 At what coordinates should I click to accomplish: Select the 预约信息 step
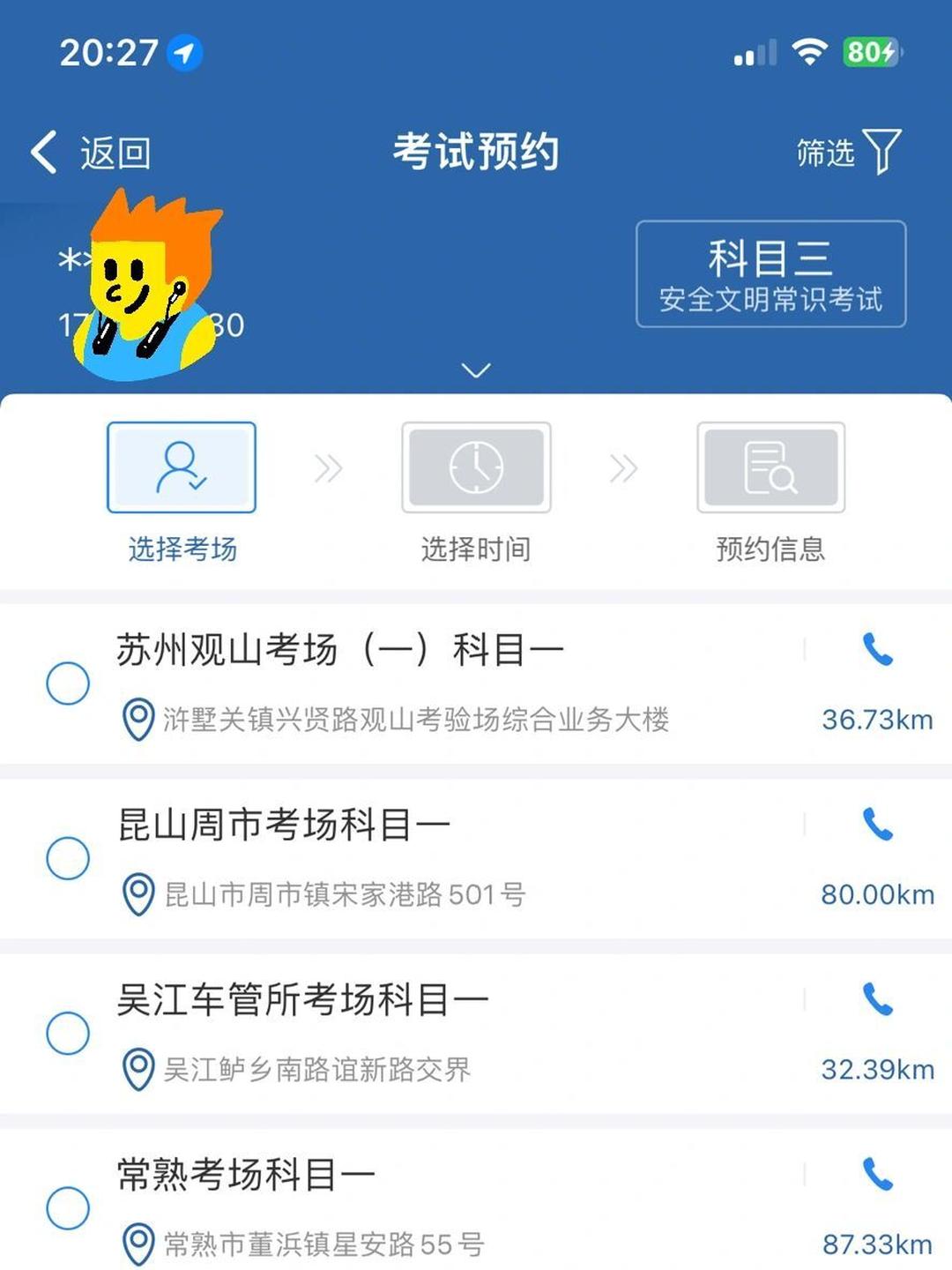tap(770, 468)
